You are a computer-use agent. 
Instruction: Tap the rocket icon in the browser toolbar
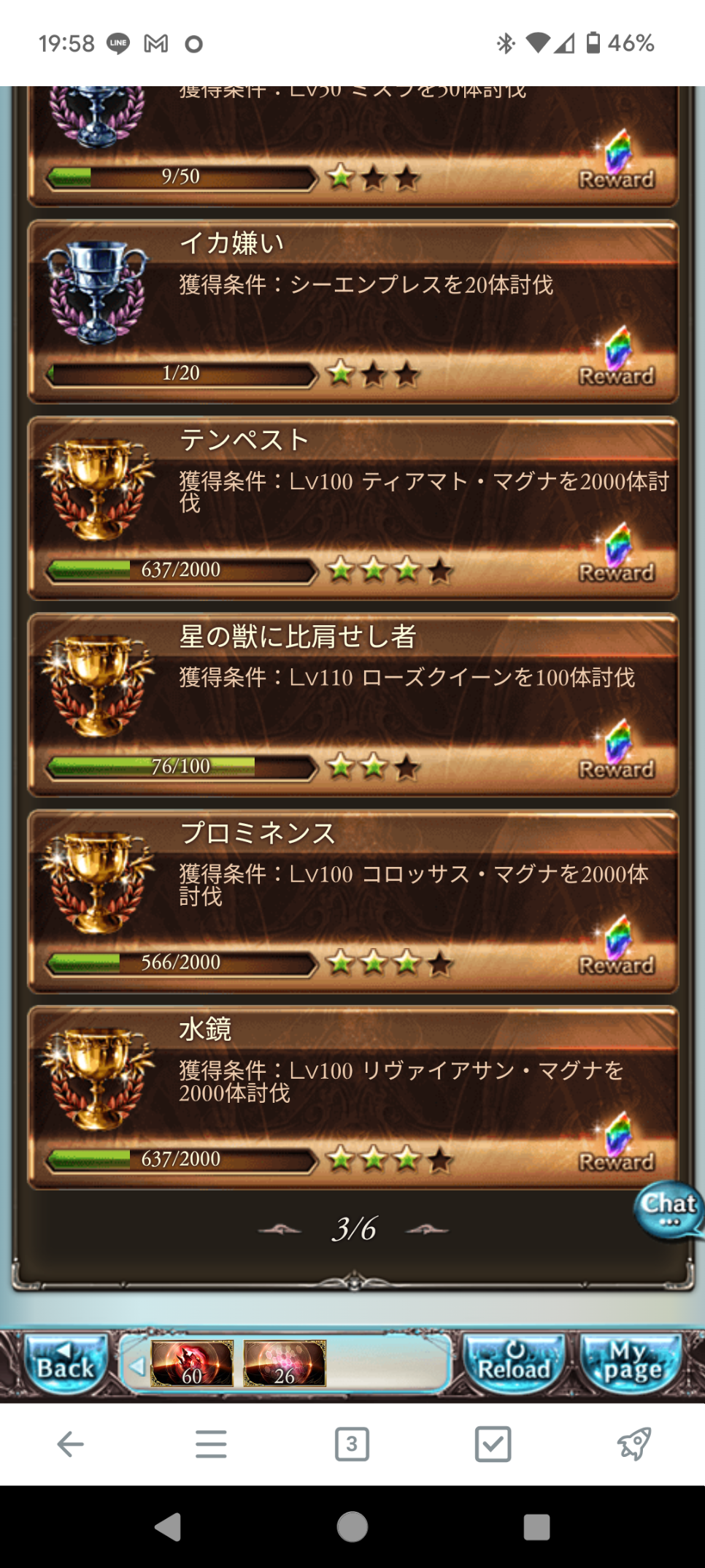[x=633, y=1444]
